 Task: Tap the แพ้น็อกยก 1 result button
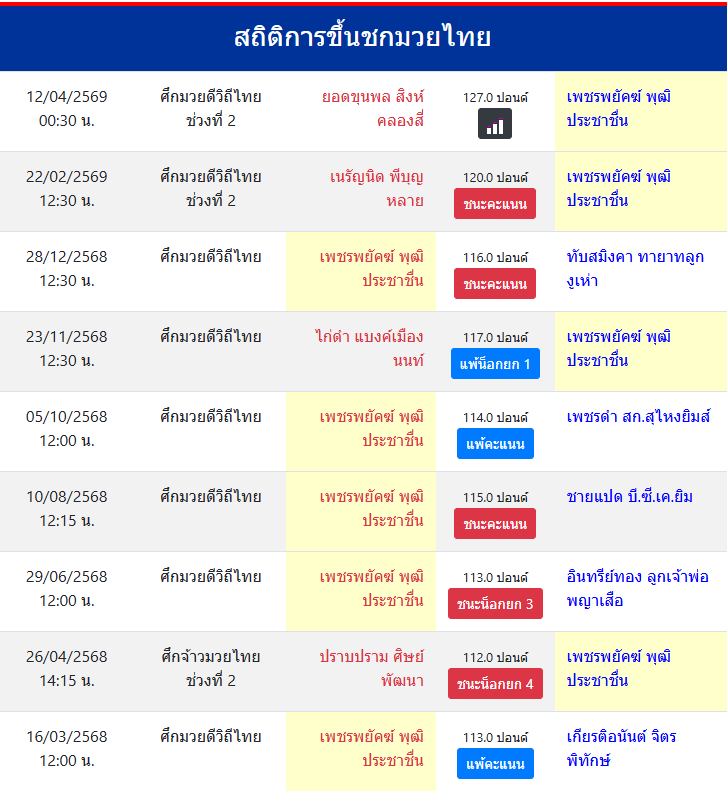point(495,364)
